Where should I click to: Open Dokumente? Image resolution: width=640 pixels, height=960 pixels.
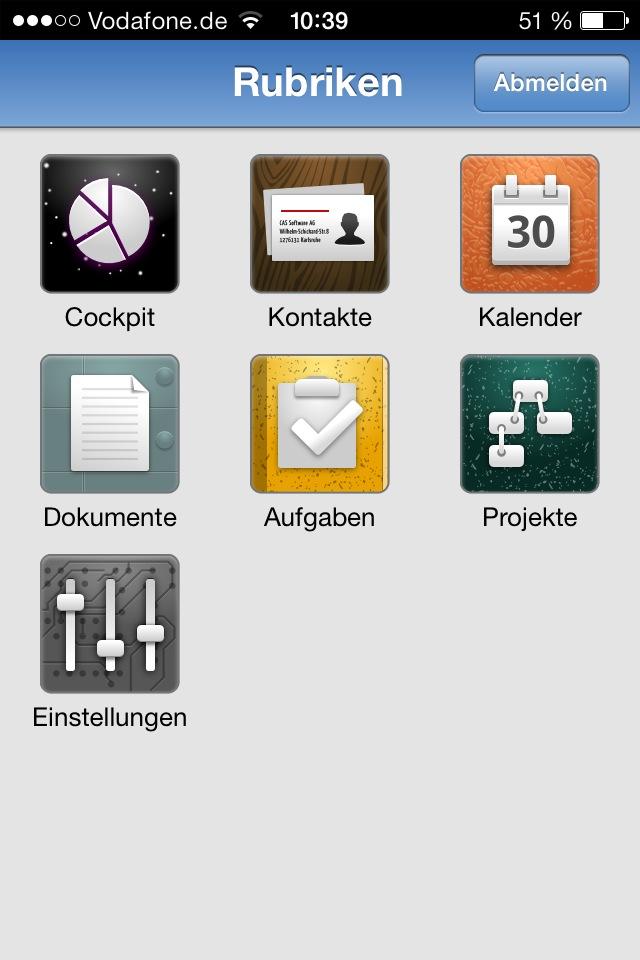(110, 424)
